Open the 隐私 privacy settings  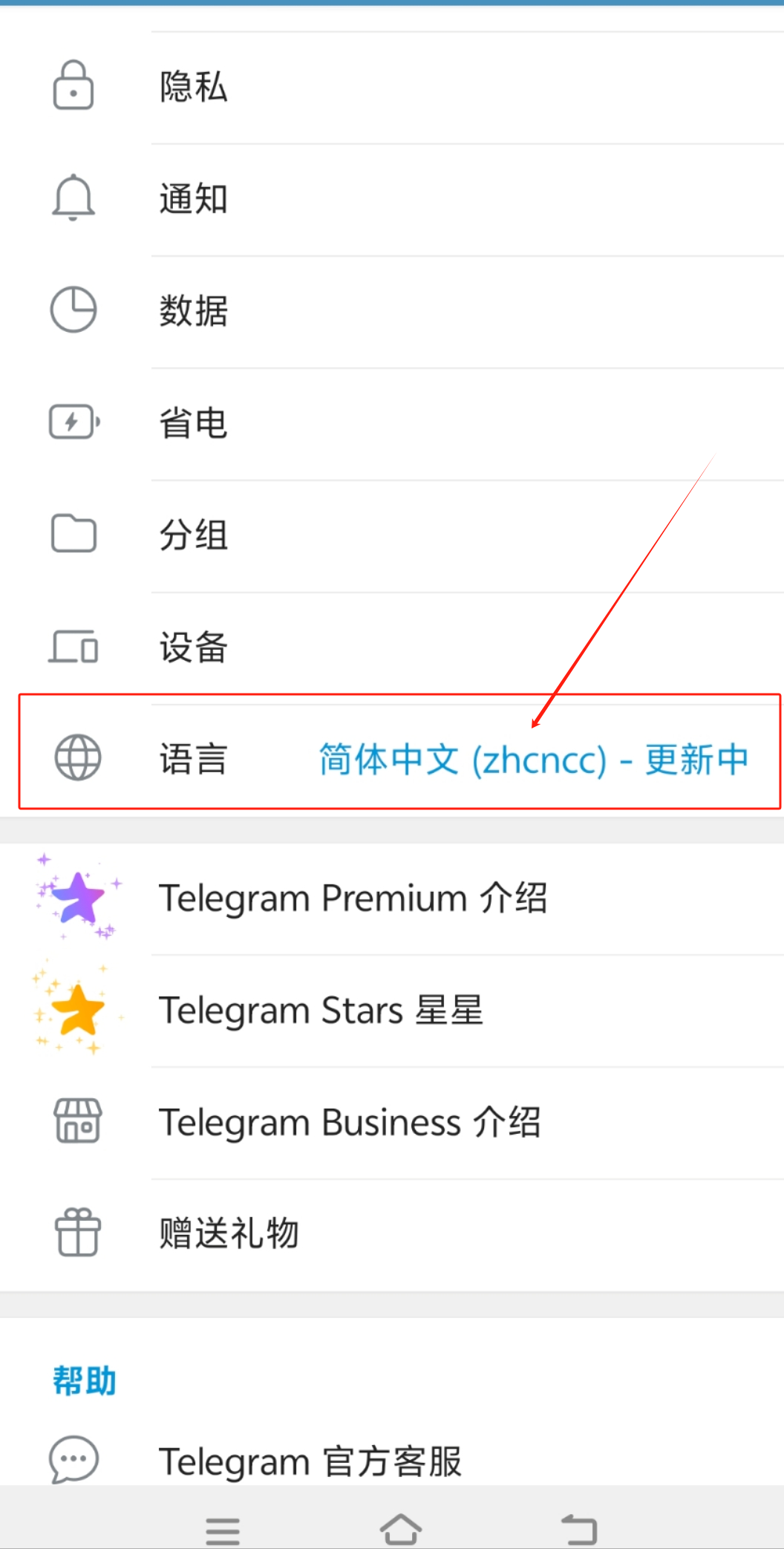point(193,87)
